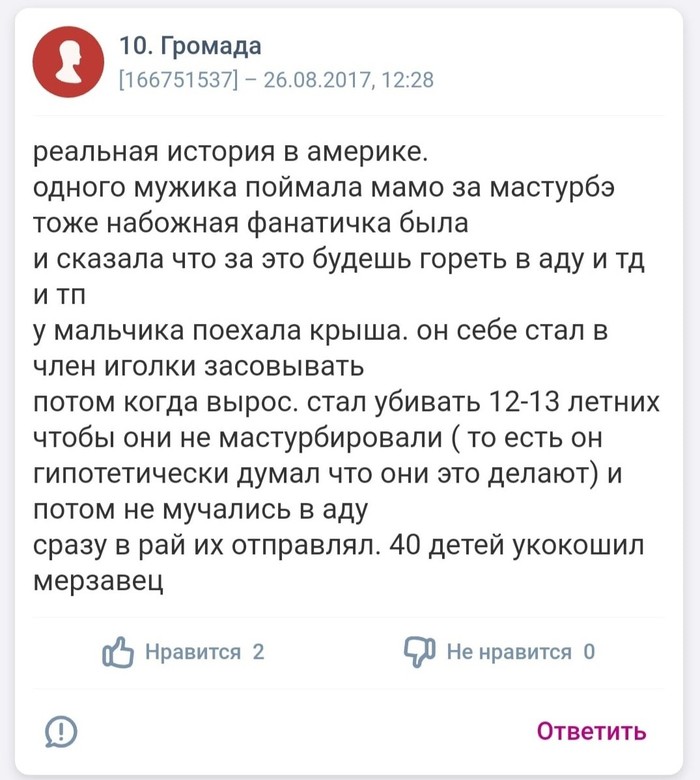Report the comment with exclamation icon

pos(62,731)
